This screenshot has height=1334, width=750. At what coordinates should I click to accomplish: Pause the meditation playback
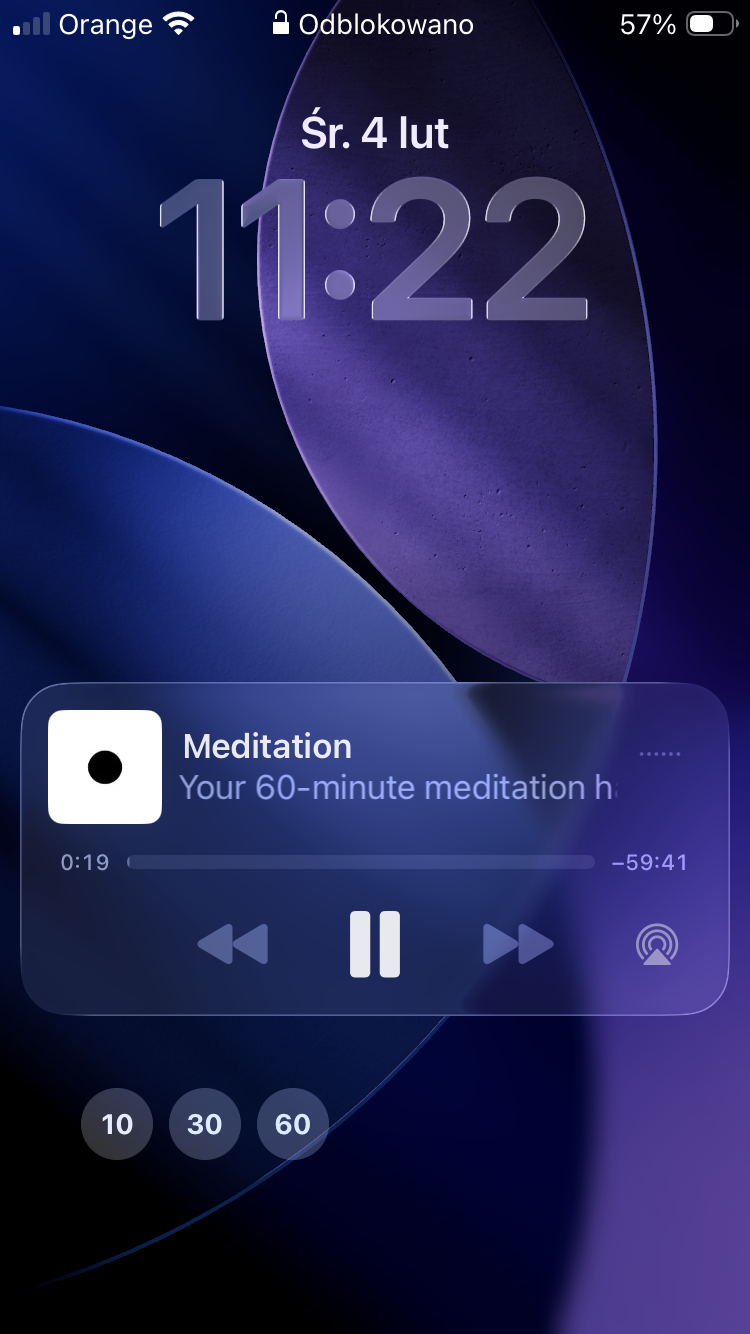coord(375,943)
